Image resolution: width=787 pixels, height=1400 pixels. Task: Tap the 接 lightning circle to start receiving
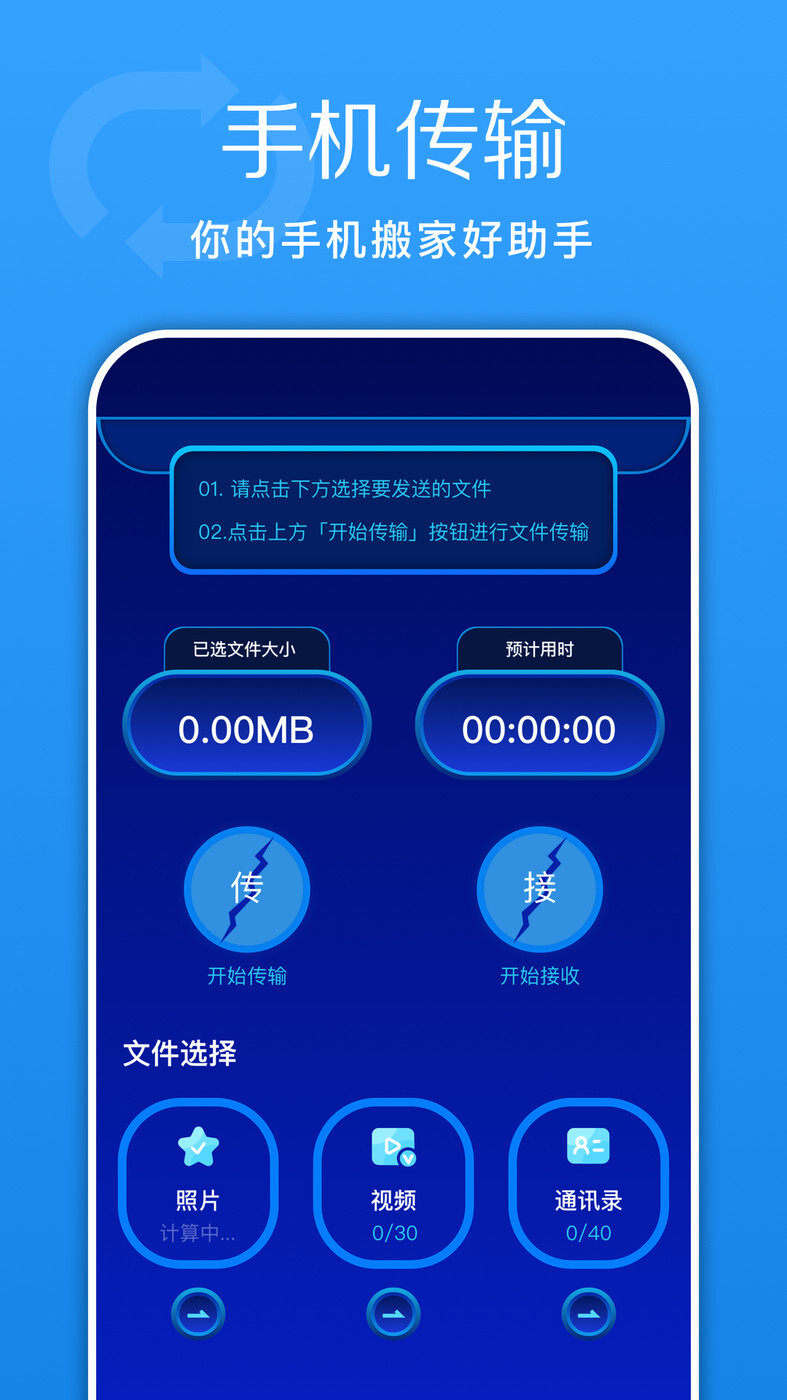pyautogui.click(x=540, y=889)
